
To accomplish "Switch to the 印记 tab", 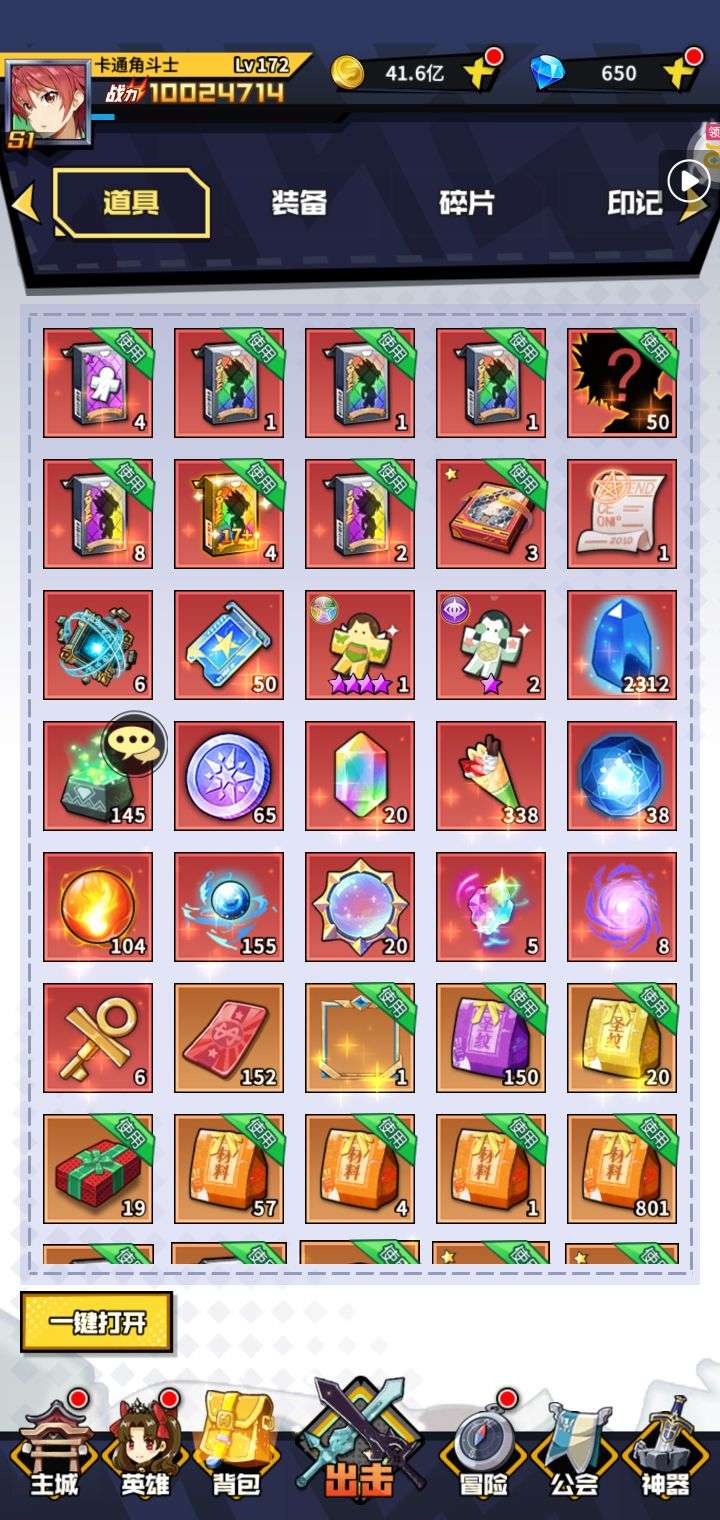I will pyautogui.click(x=634, y=203).
